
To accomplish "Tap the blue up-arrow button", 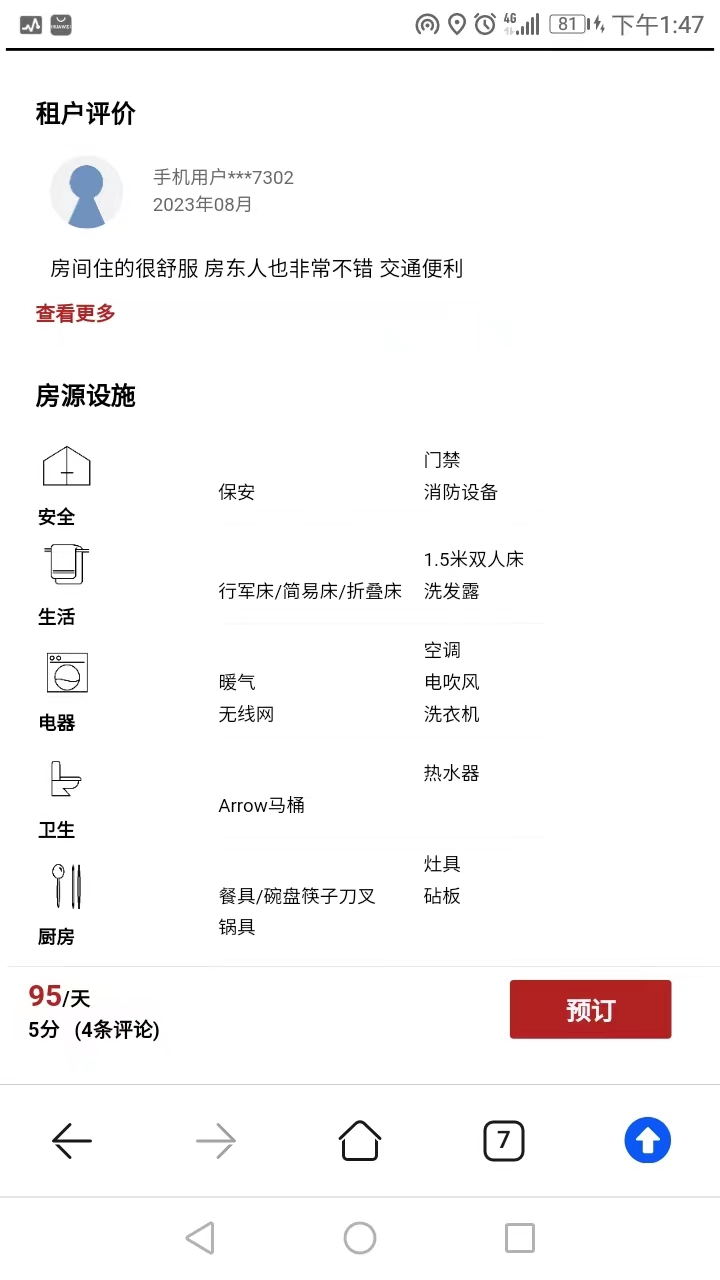I will coord(647,1140).
